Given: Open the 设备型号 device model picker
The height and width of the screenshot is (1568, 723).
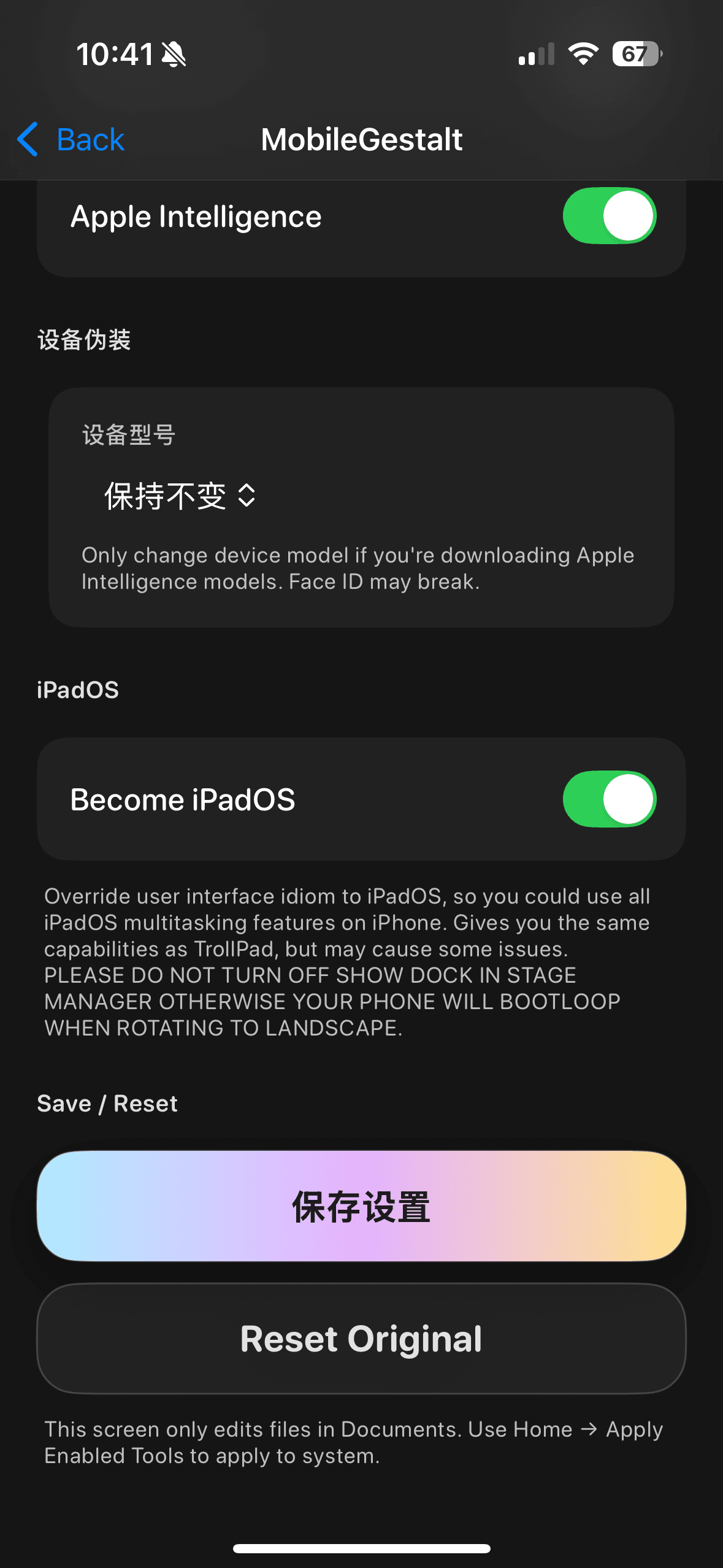Looking at the screenshot, I should [x=180, y=496].
